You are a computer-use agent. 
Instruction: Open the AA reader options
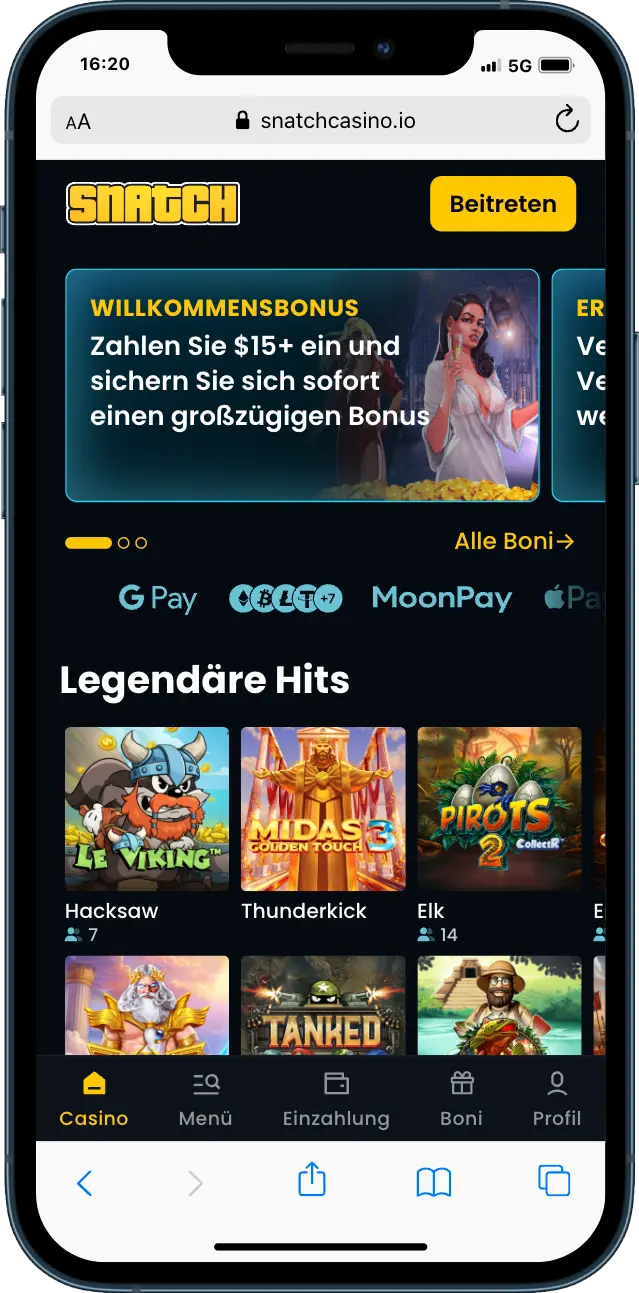78,122
